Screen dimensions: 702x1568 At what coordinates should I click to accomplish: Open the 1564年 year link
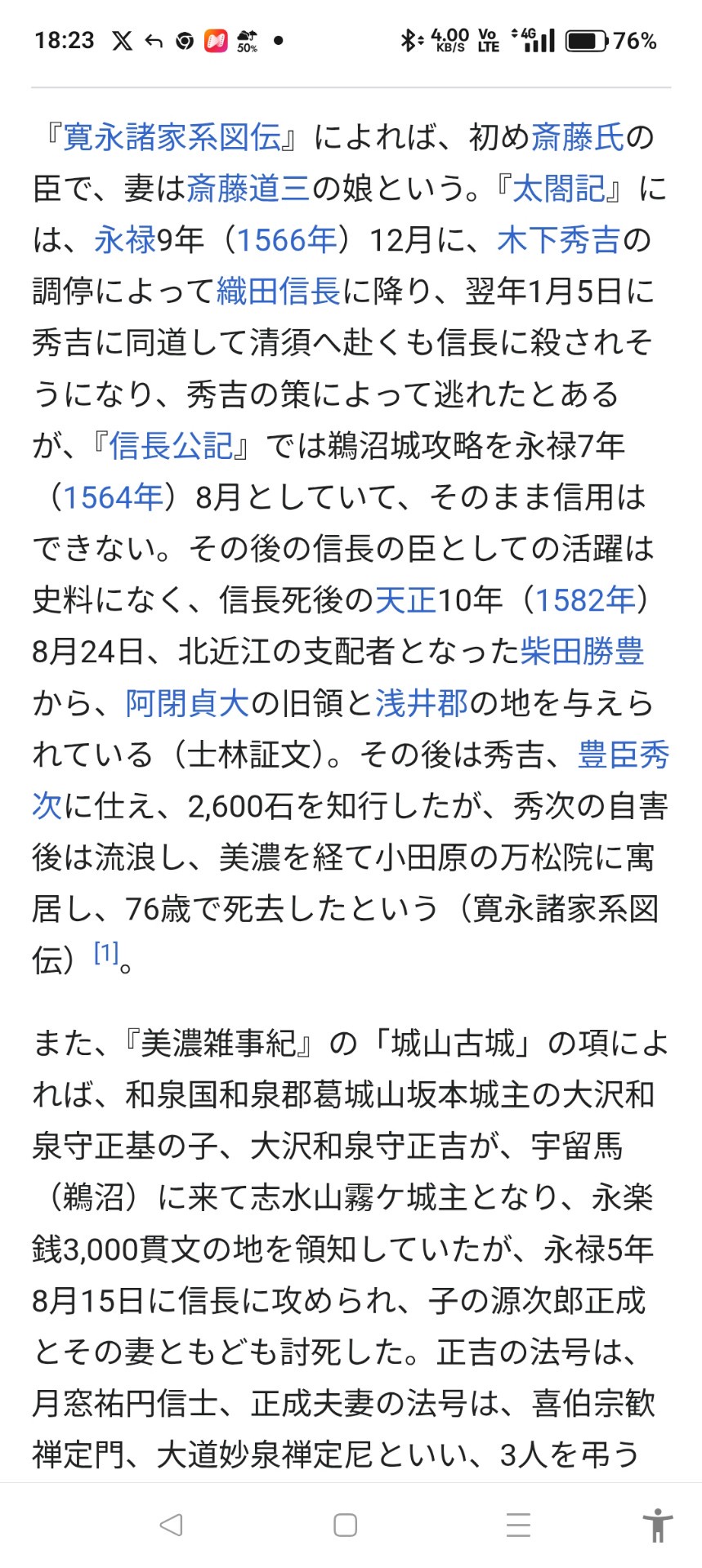[113, 497]
